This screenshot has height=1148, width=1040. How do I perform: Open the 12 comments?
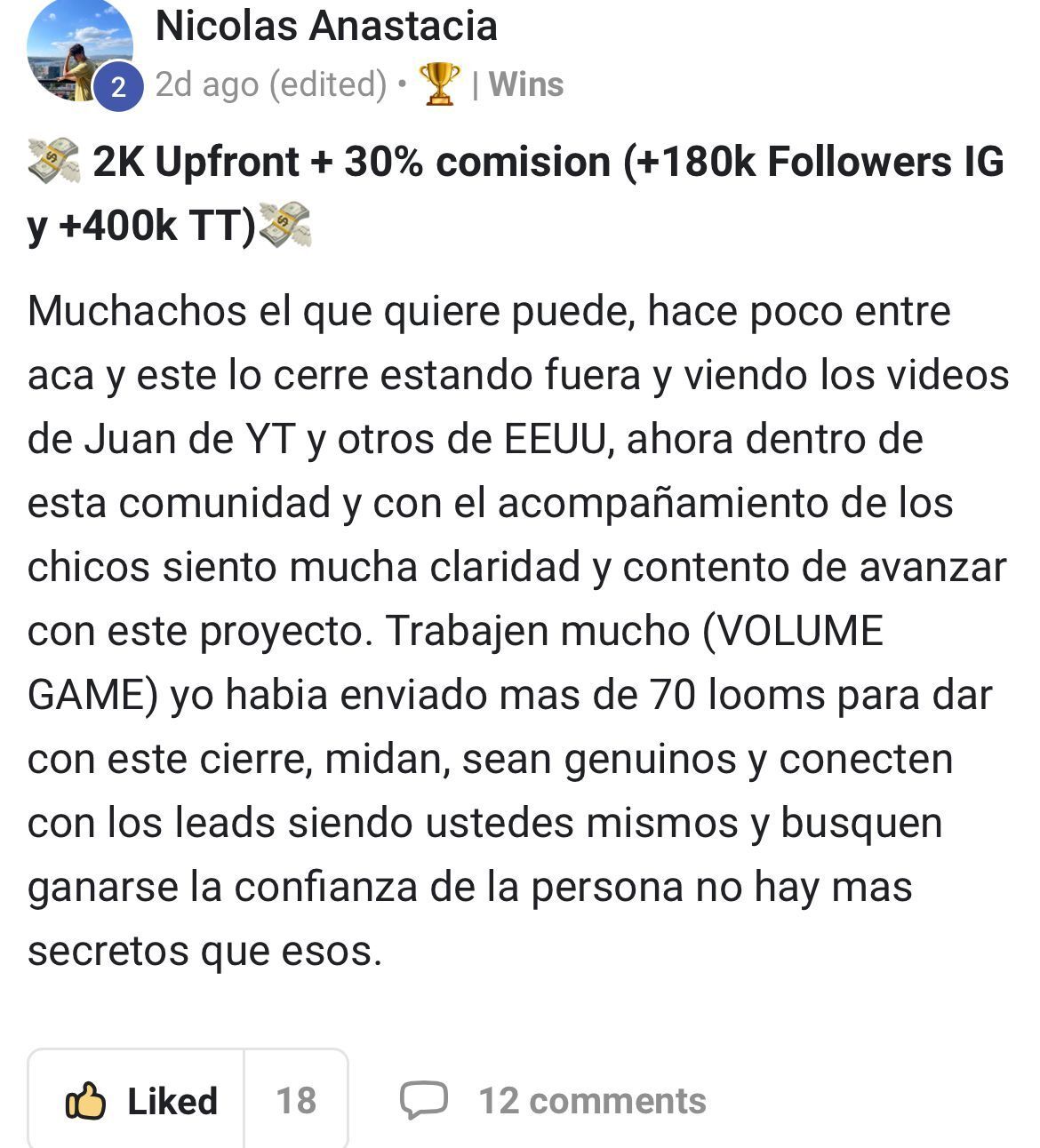coord(554,1101)
